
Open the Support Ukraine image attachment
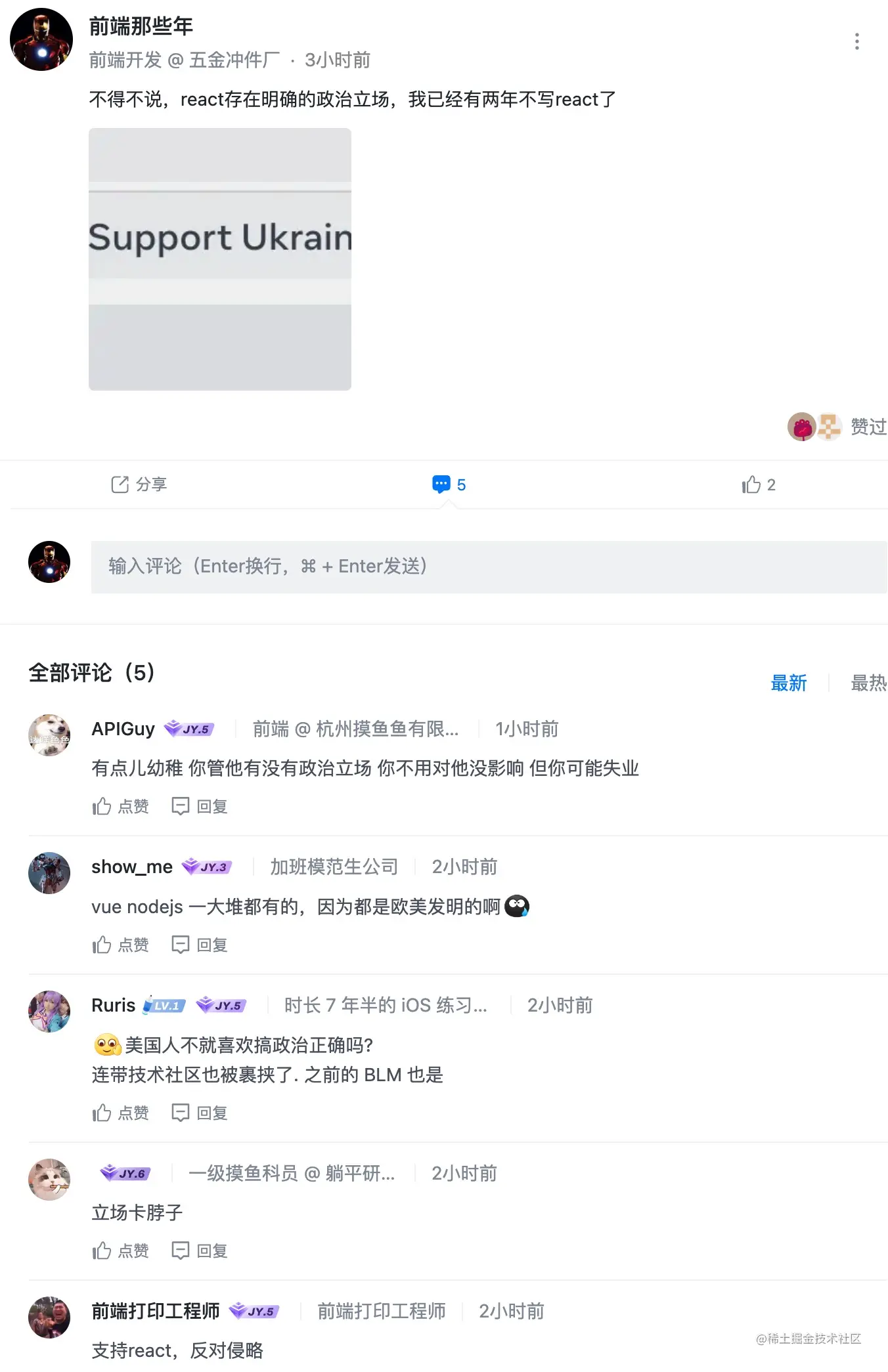220,259
